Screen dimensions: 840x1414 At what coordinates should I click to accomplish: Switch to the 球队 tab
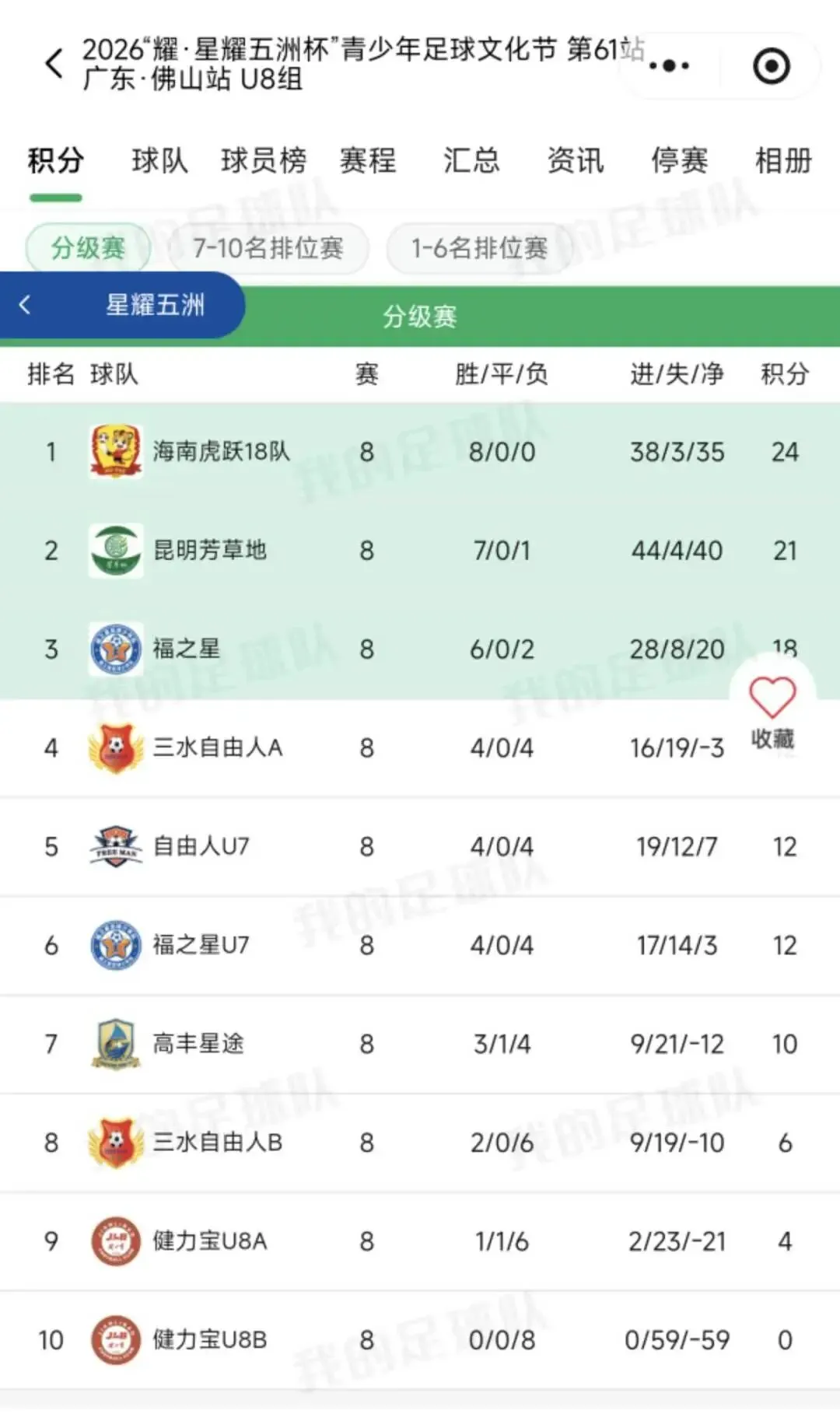click(159, 161)
